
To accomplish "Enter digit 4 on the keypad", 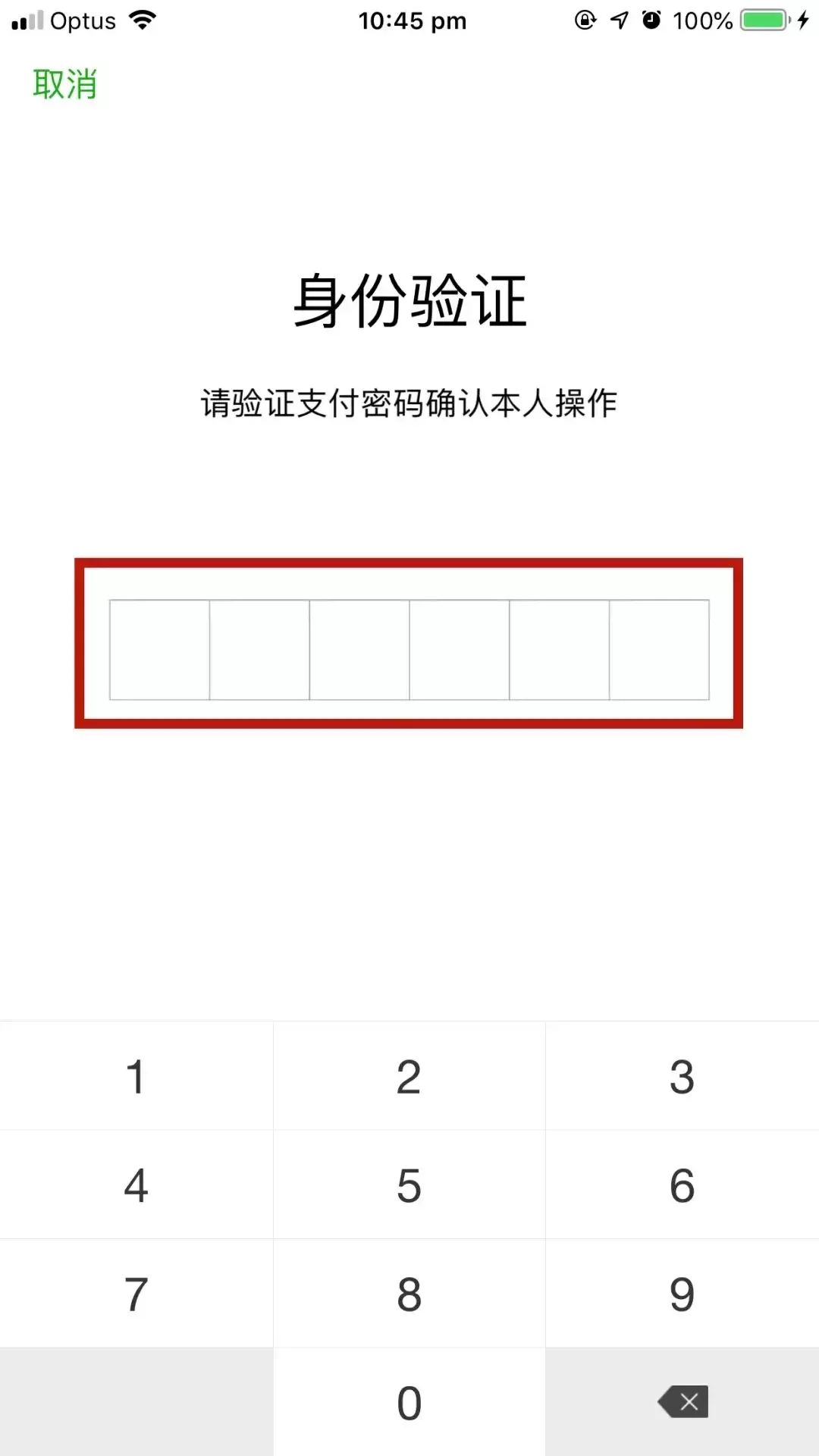I will tap(136, 1185).
